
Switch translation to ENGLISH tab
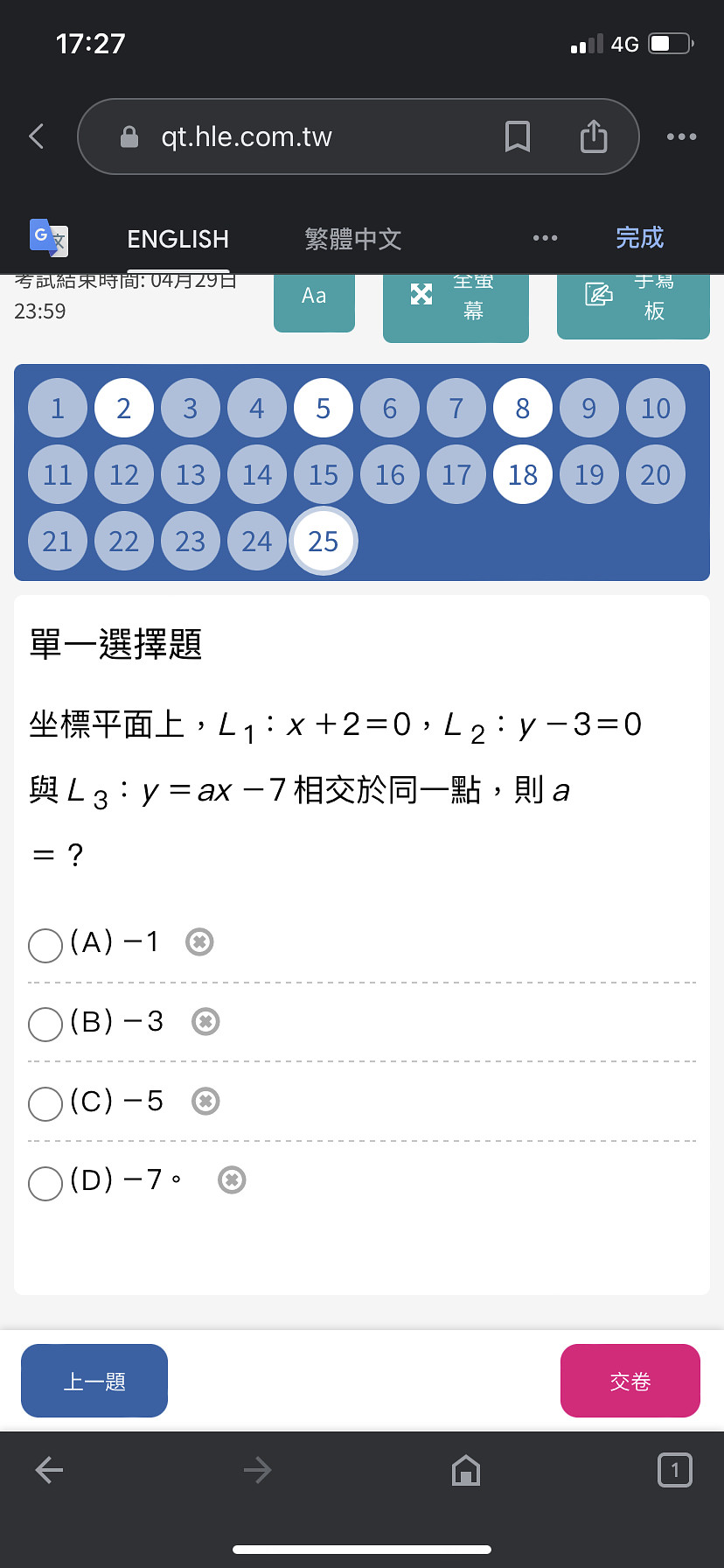coord(178,239)
